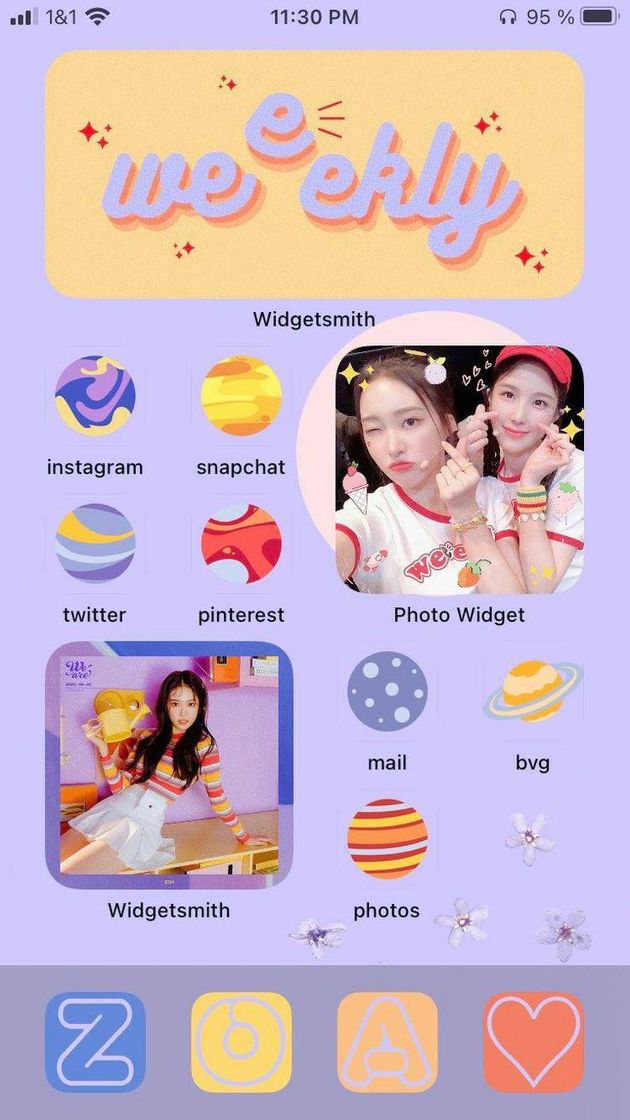Launch the twitter app
Screen dimensions: 630x1120
click(x=95, y=543)
